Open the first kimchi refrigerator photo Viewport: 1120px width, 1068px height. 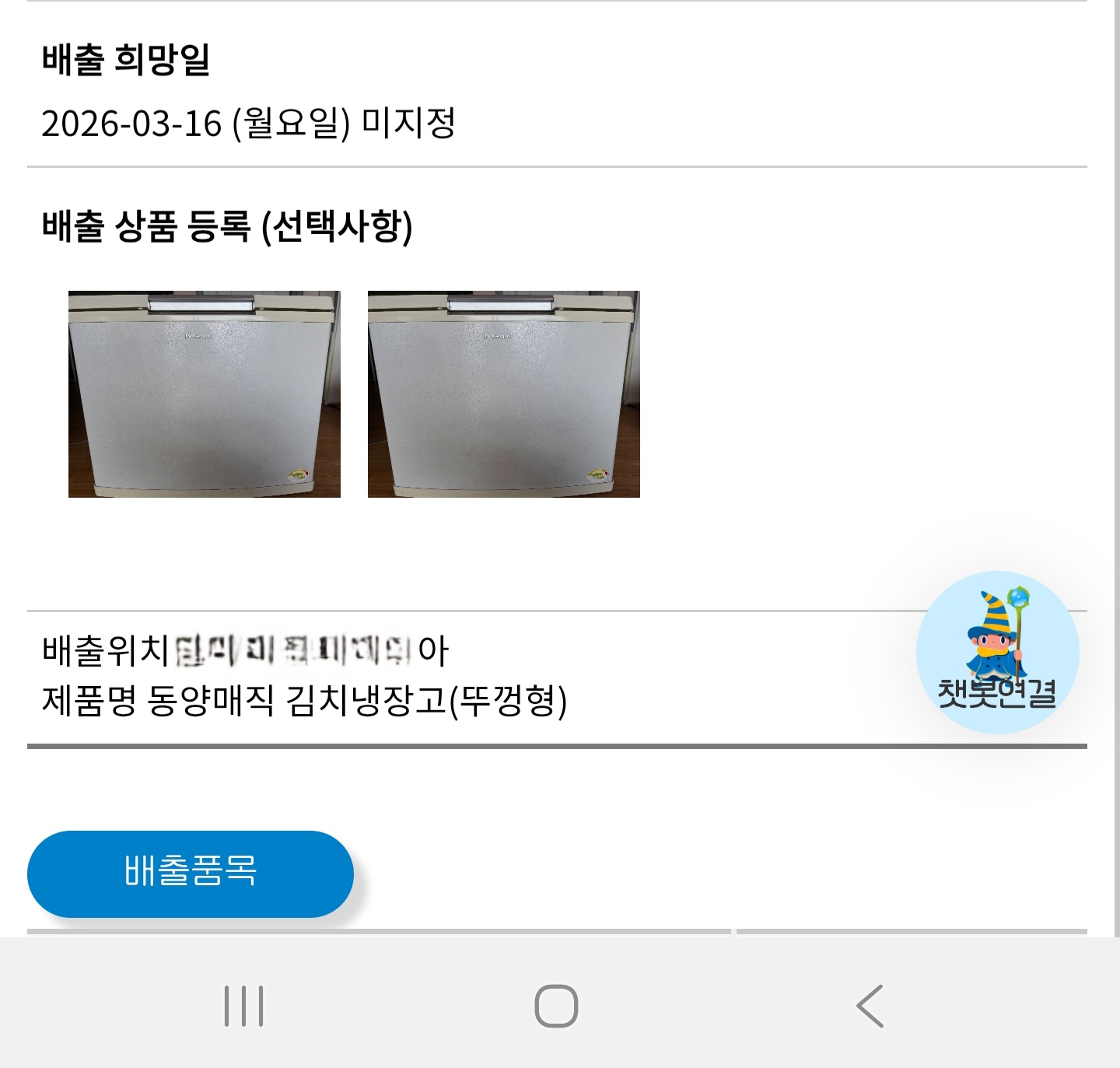coord(205,394)
